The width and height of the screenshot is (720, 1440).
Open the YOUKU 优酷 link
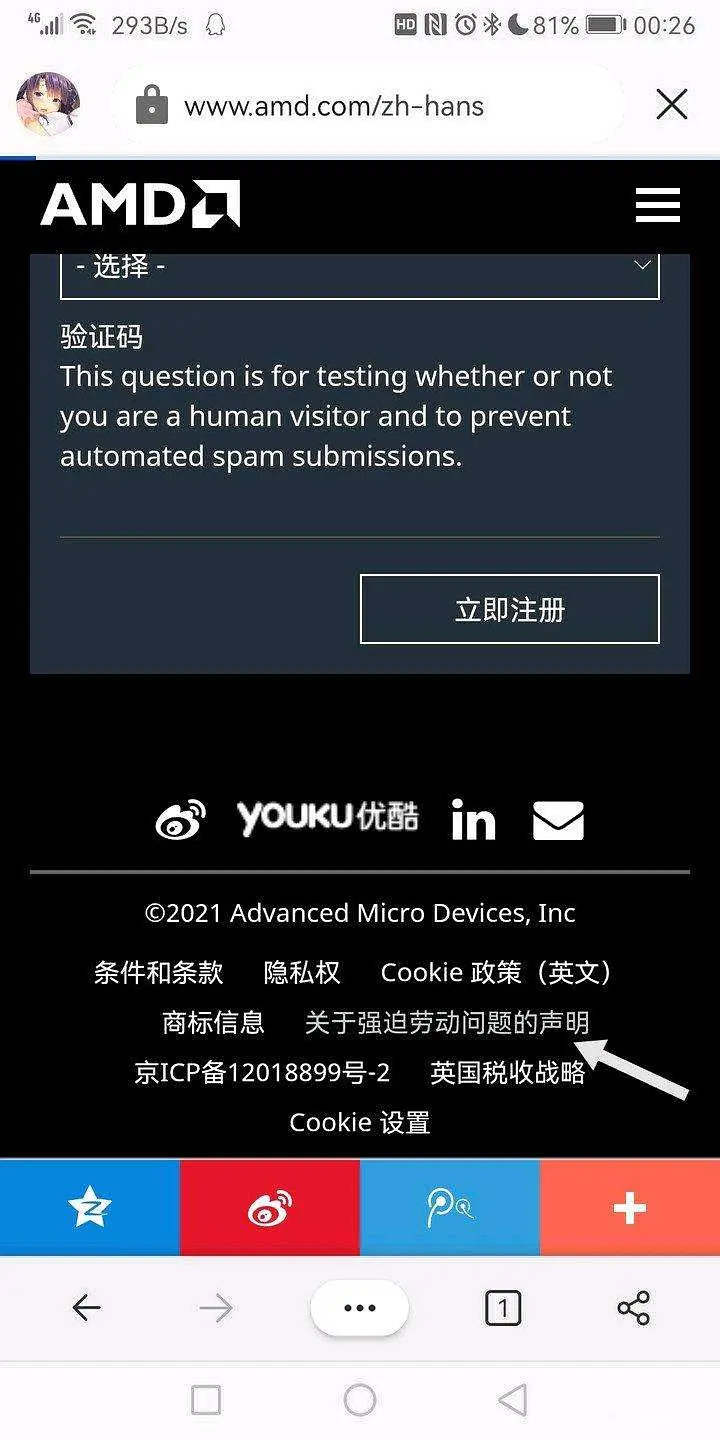tap(327, 818)
